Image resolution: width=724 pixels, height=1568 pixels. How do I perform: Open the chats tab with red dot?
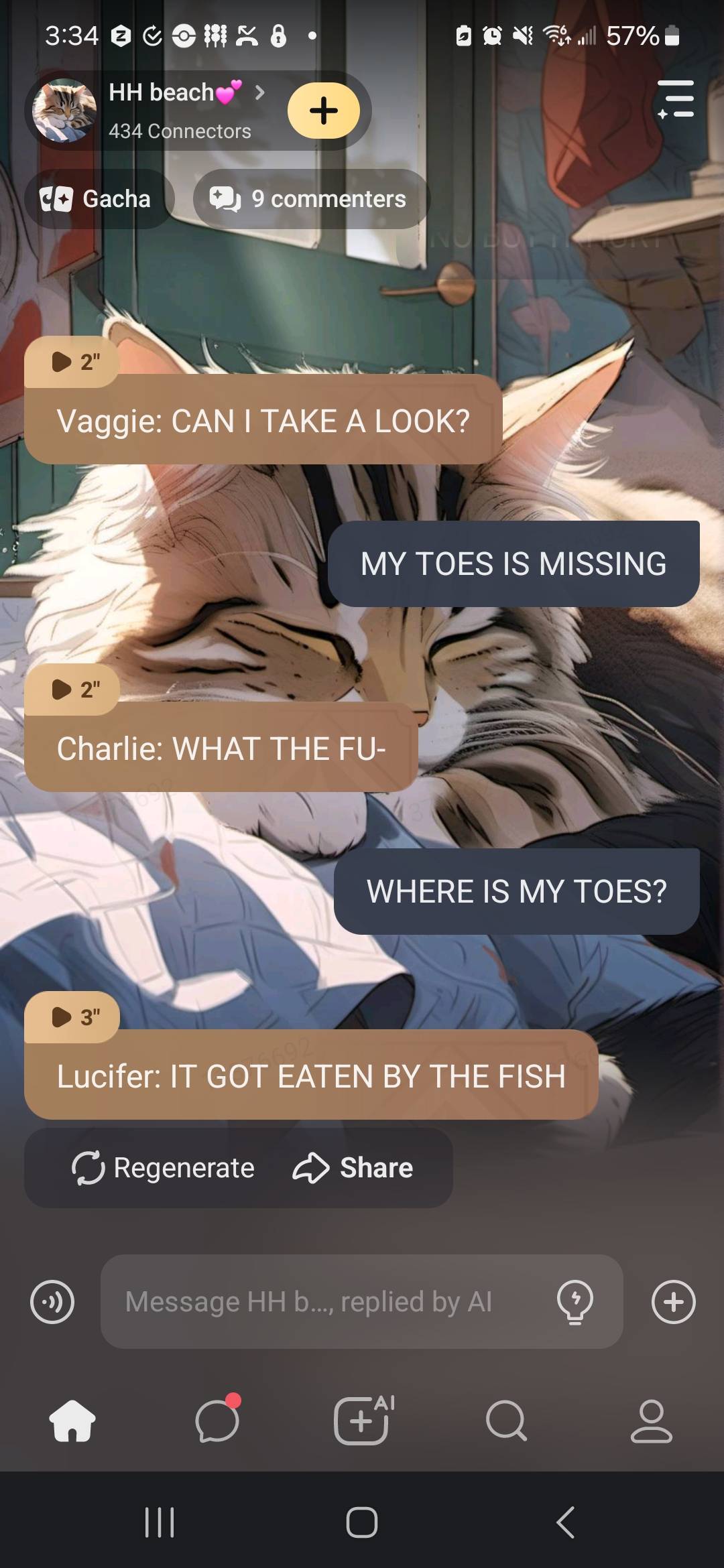point(217,1421)
